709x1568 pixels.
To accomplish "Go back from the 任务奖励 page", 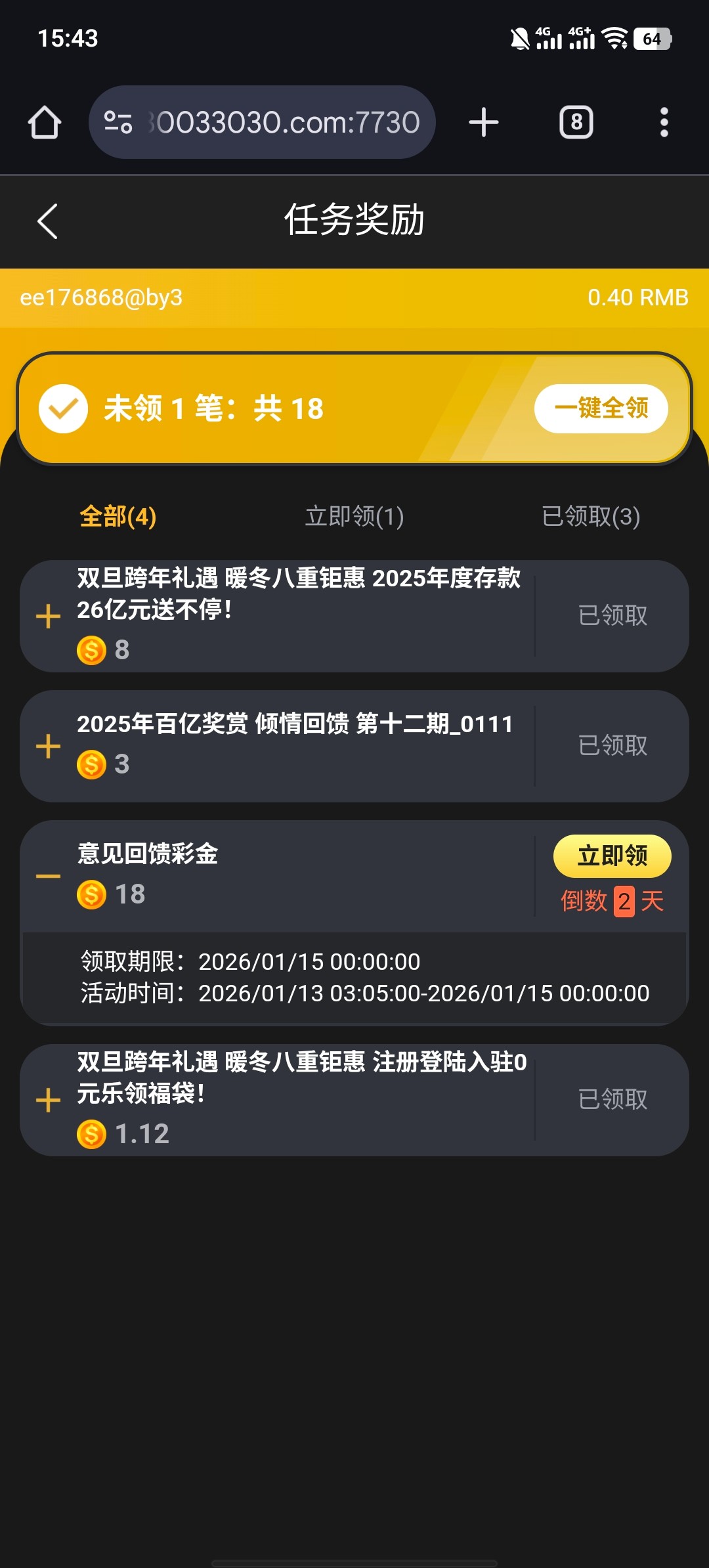I will [x=47, y=221].
